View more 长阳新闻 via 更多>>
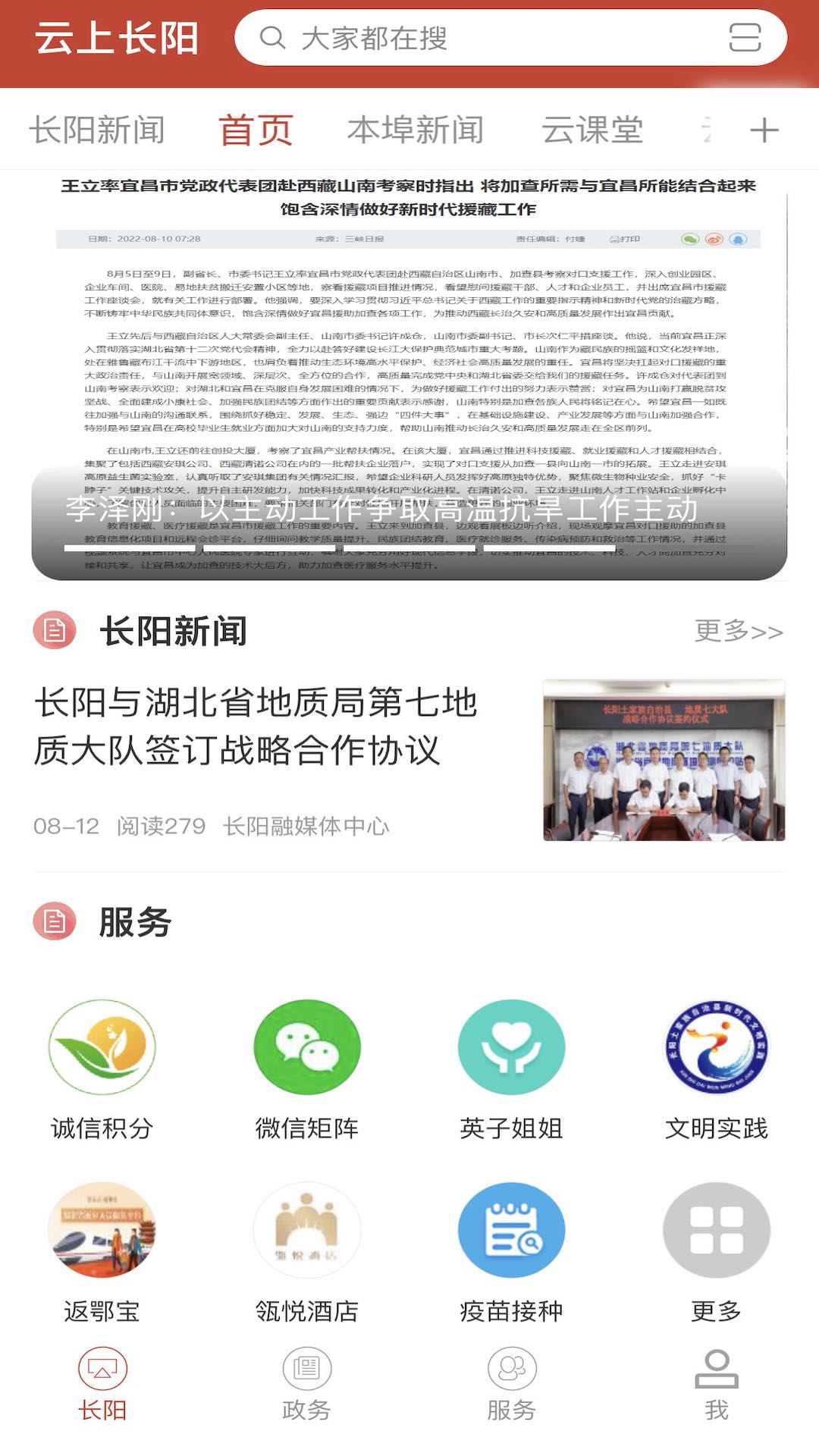The height and width of the screenshot is (1456, 819). click(x=739, y=631)
